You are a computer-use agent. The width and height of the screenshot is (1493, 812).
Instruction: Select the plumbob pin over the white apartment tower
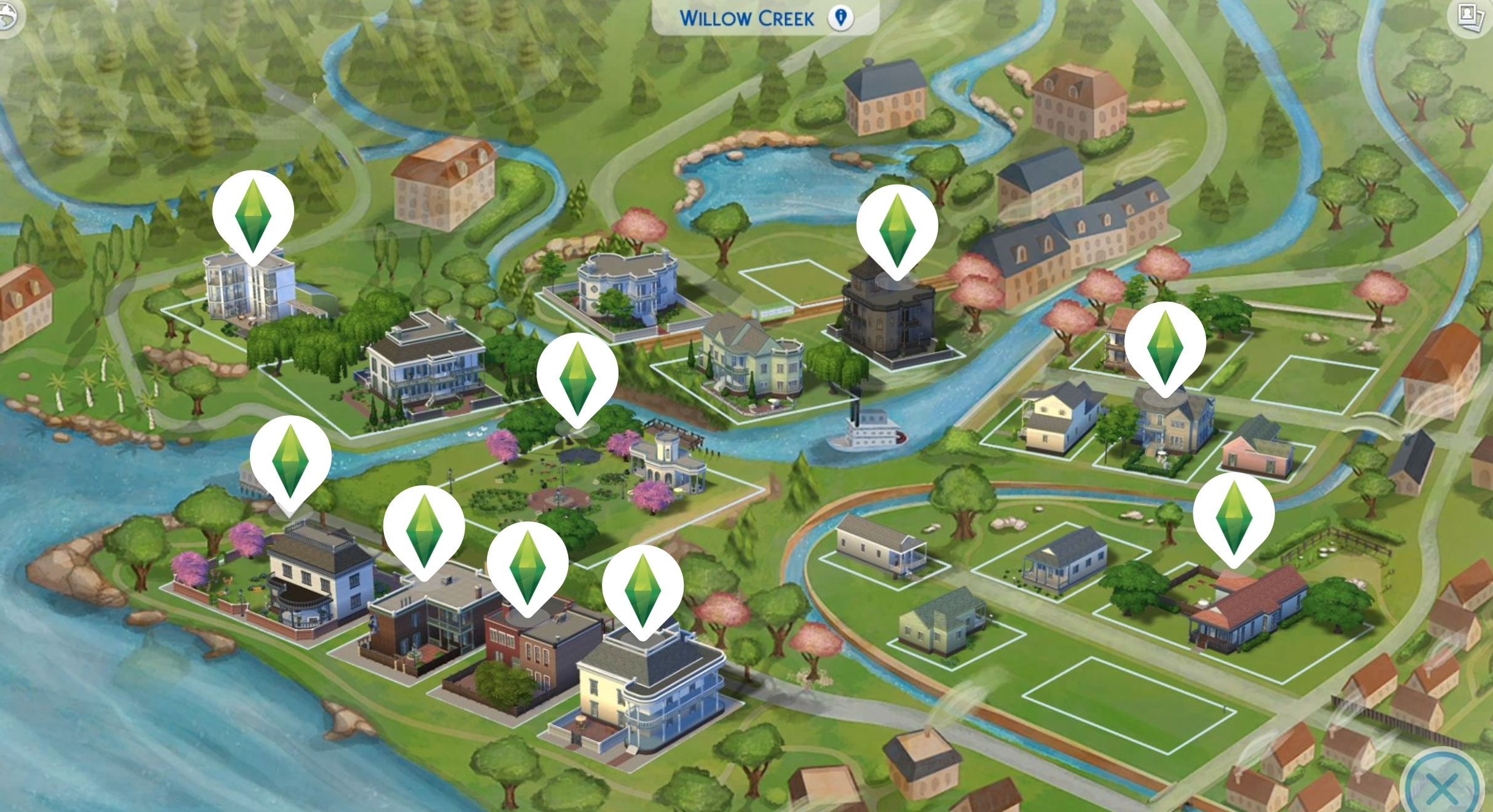(x=253, y=212)
